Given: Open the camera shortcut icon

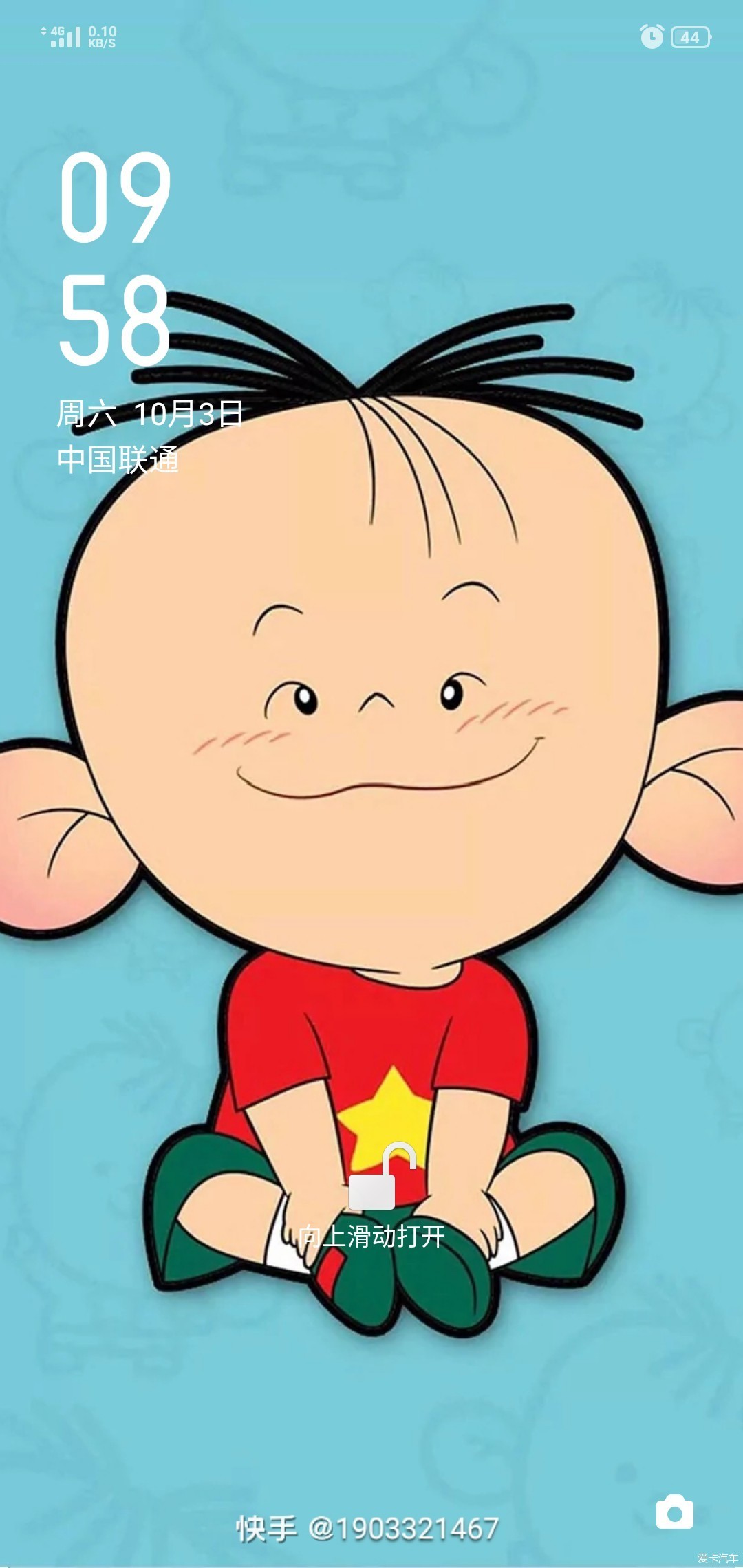Looking at the screenshot, I should click(674, 1512).
